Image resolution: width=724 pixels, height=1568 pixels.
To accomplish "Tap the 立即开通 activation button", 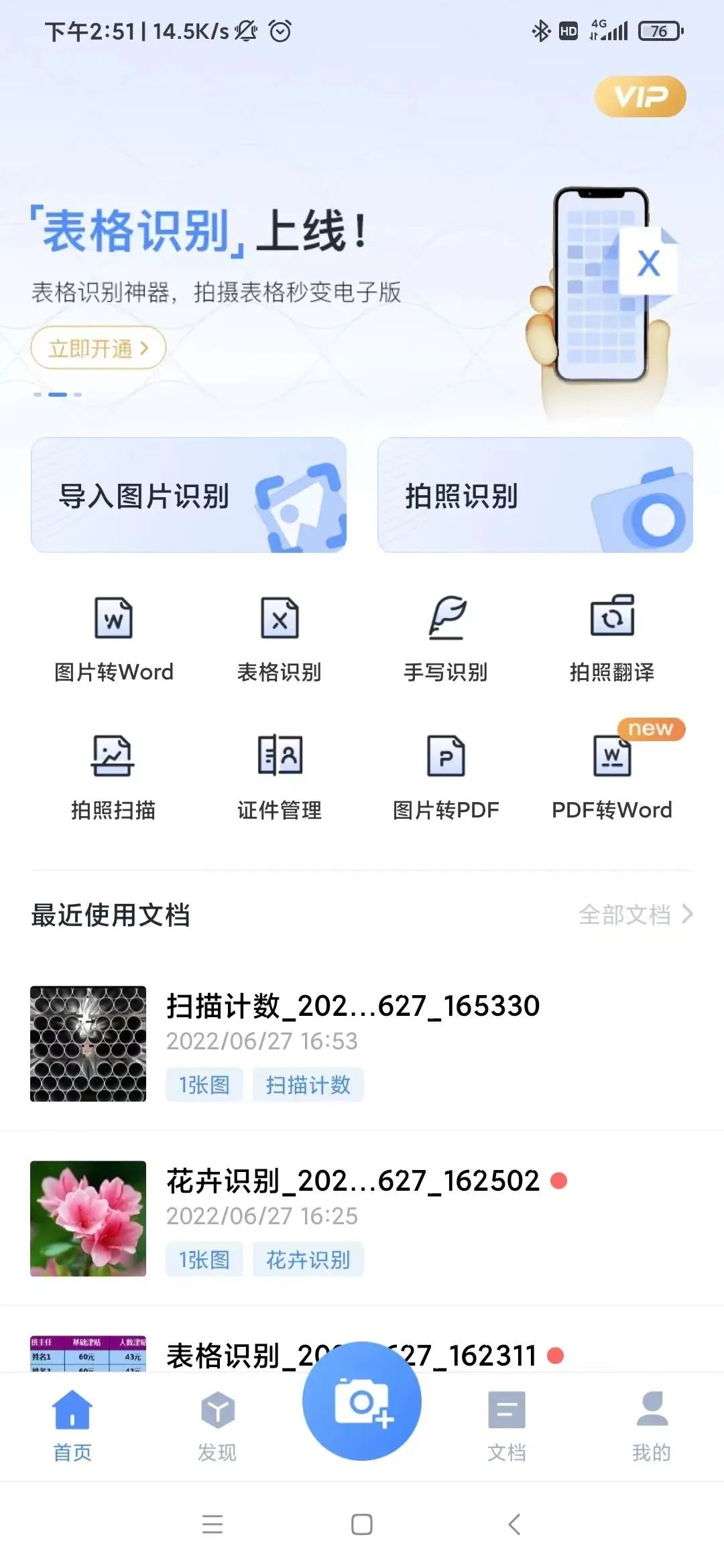I will pyautogui.click(x=98, y=347).
